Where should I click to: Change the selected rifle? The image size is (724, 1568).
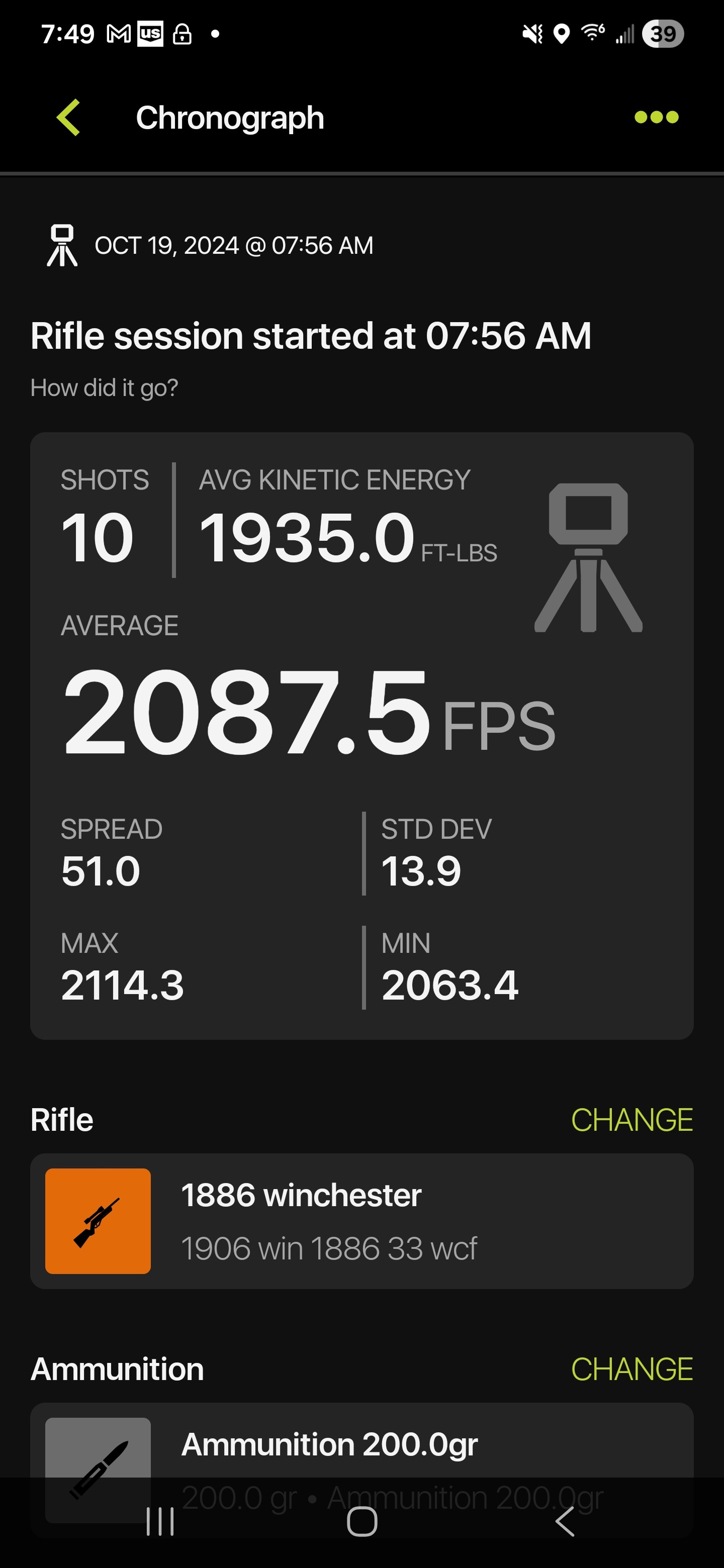click(631, 1120)
